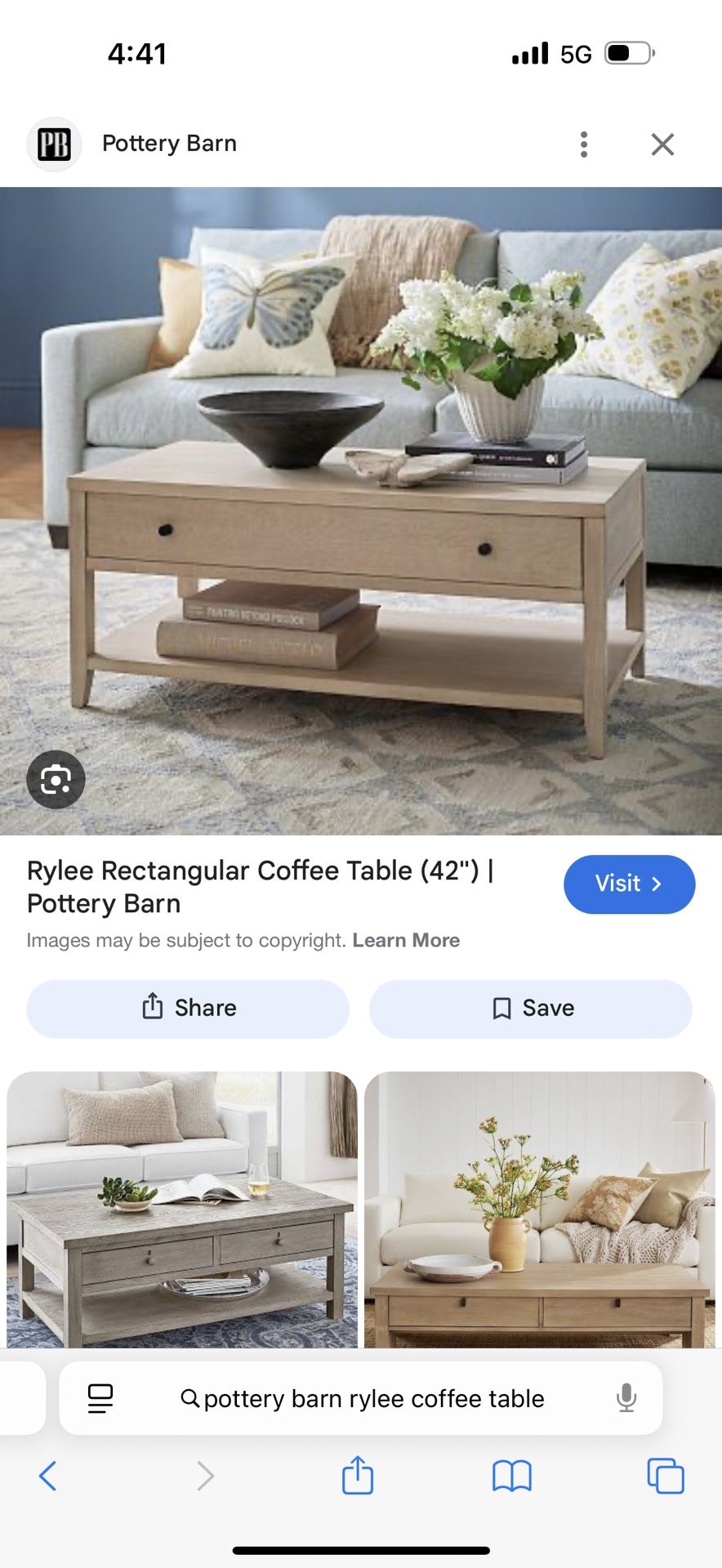This screenshot has height=1568, width=722.
Task: Open Google Lens on the main image
Action: point(56,779)
